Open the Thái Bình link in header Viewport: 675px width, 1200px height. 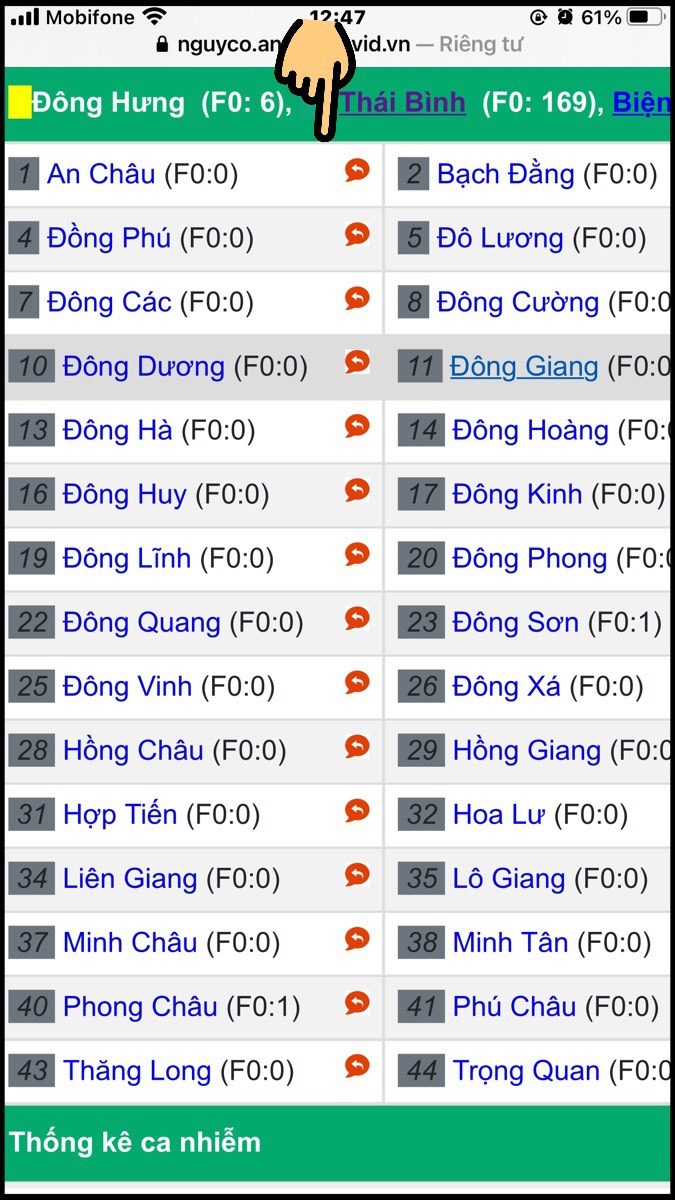[403, 102]
